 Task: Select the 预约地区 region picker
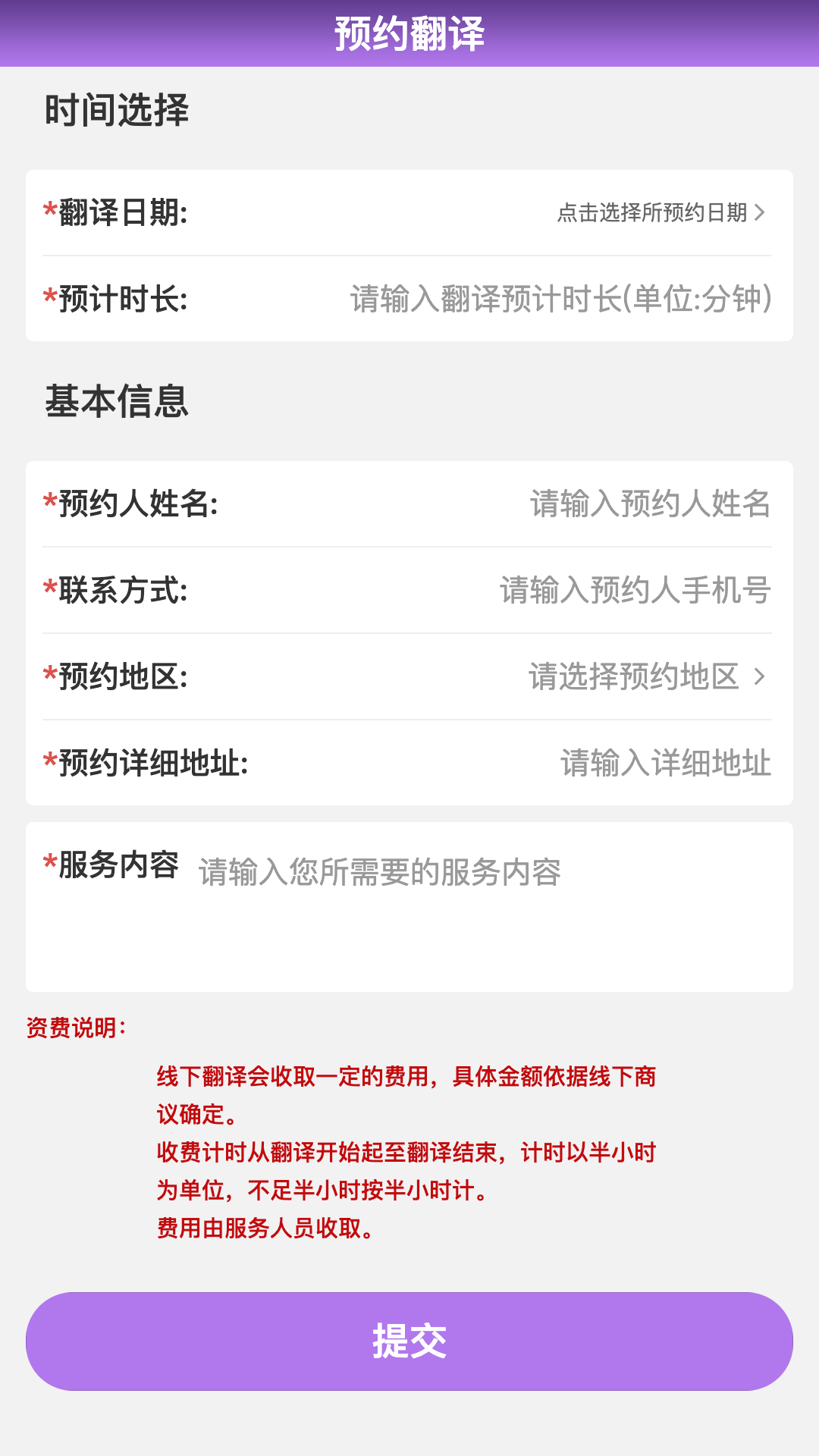[646, 676]
